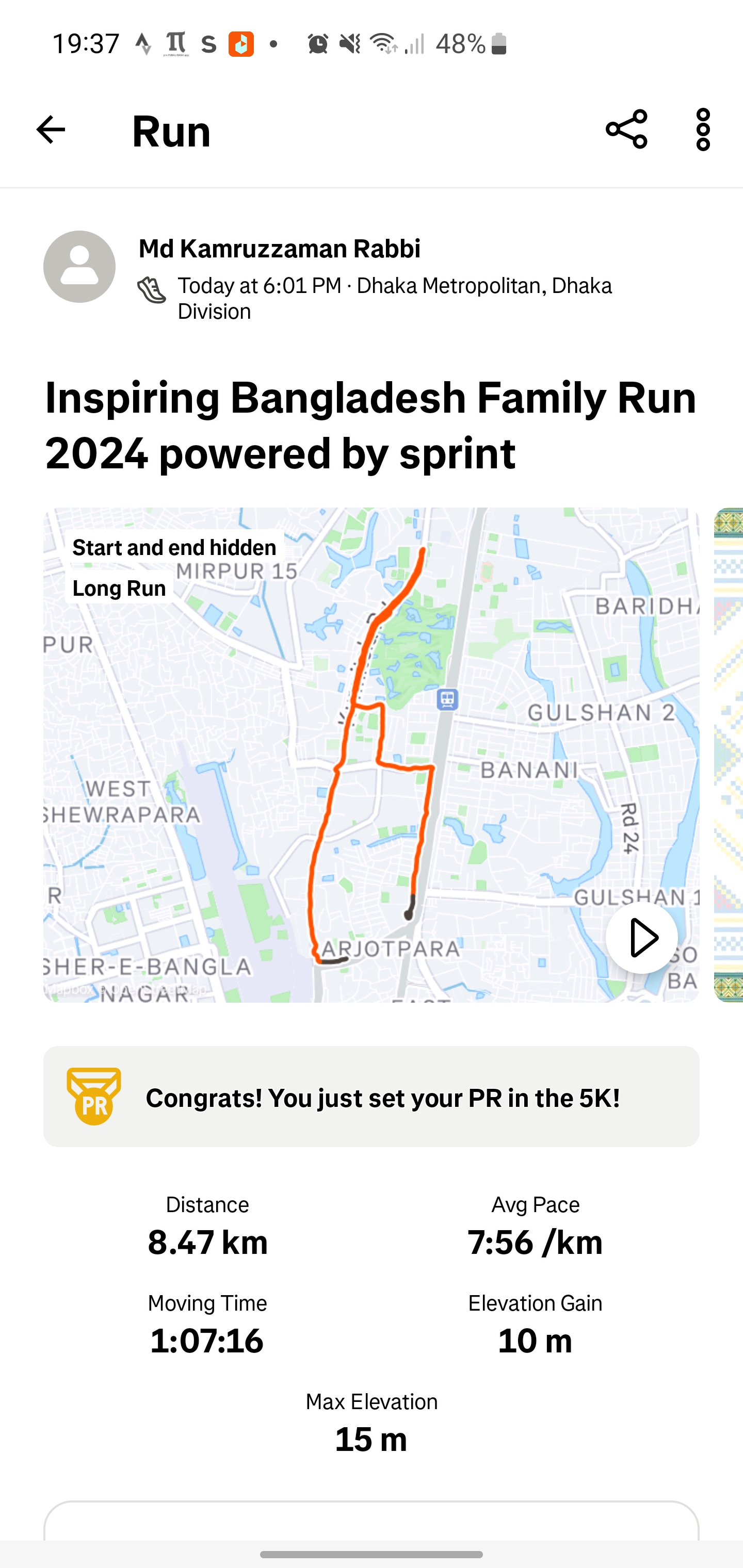The height and width of the screenshot is (1568, 743).
Task: Open Md Kamruzzaman Rabbi's profile picture
Action: click(79, 267)
